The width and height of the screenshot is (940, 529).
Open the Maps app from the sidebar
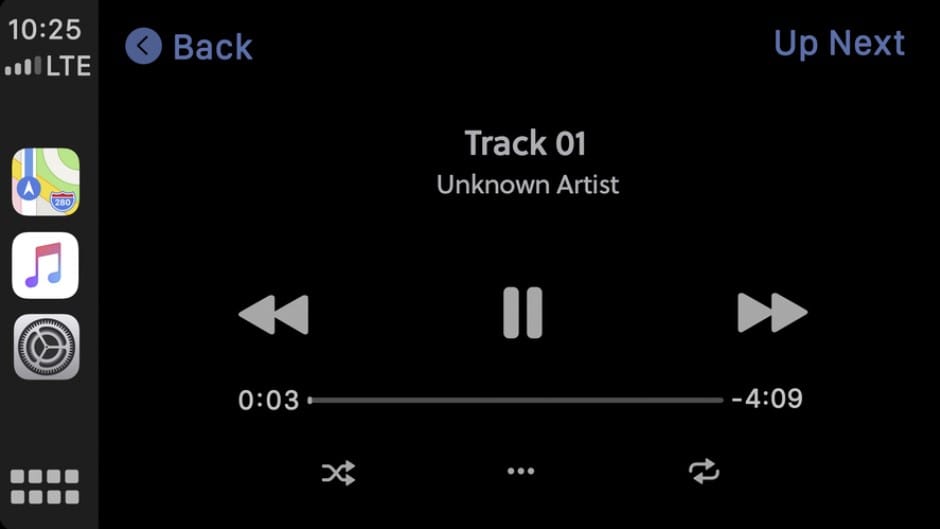click(x=46, y=182)
